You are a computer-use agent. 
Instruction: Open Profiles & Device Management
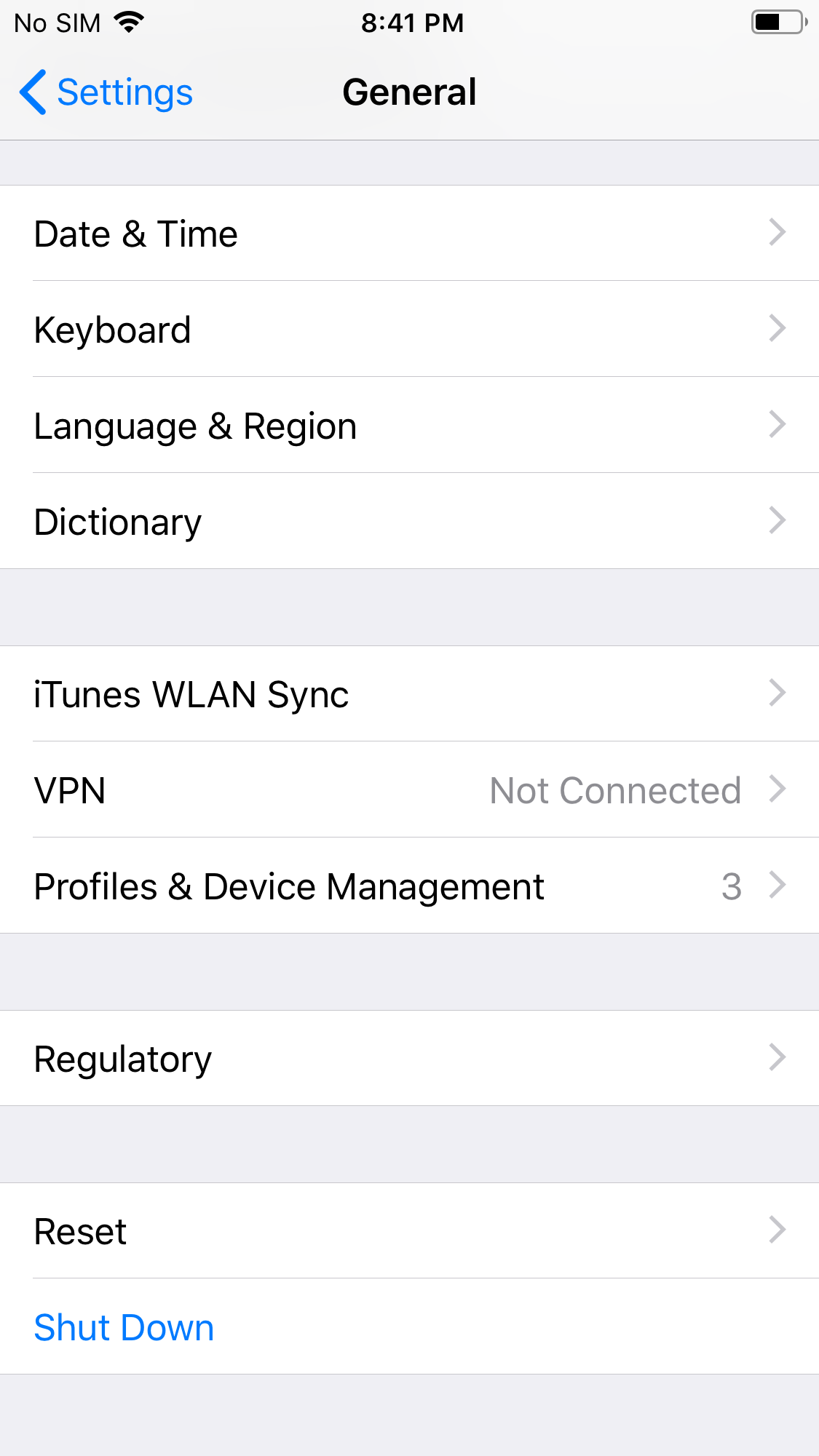coord(409,886)
